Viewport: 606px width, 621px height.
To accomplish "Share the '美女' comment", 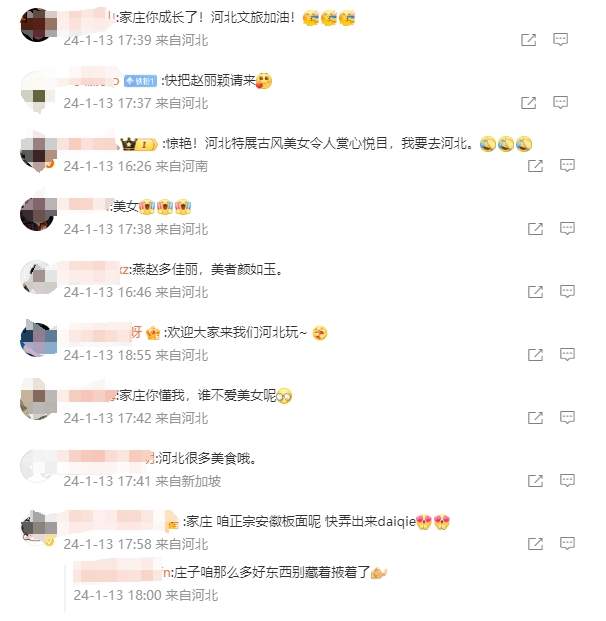I will tap(529, 229).
